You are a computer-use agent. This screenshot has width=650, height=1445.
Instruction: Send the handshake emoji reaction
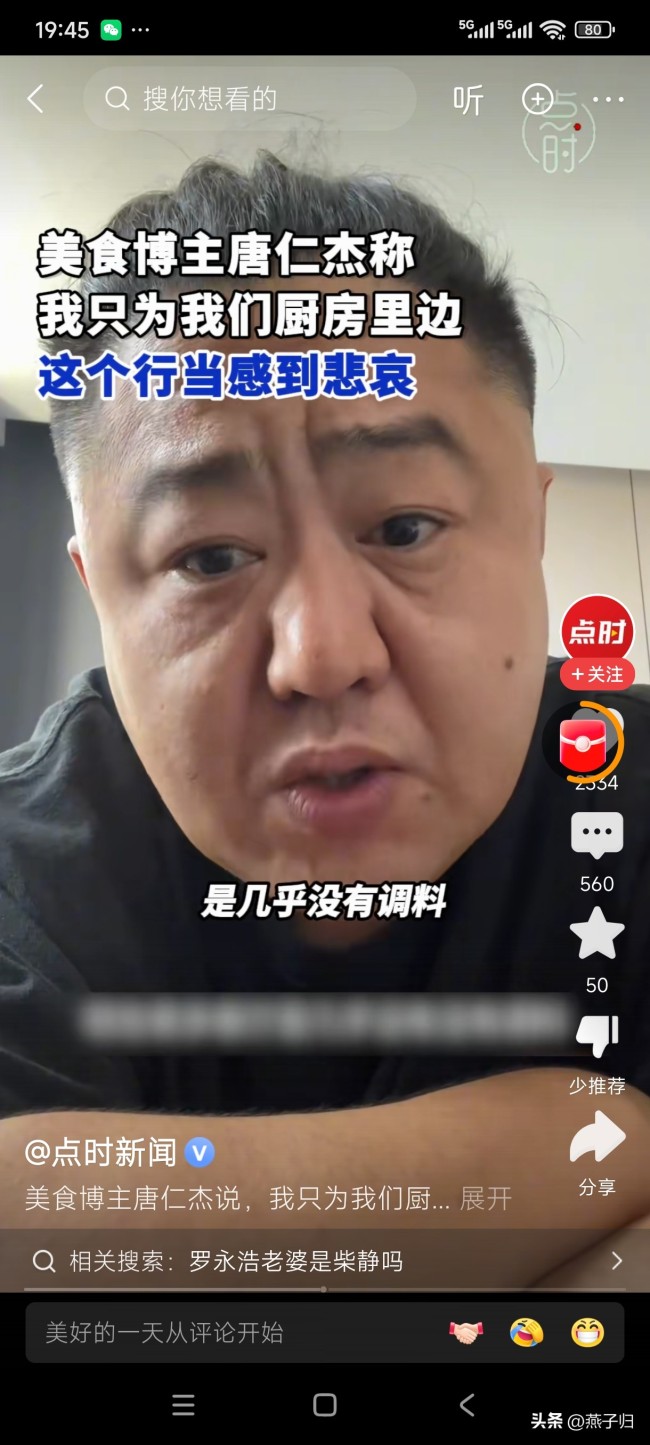click(465, 1332)
